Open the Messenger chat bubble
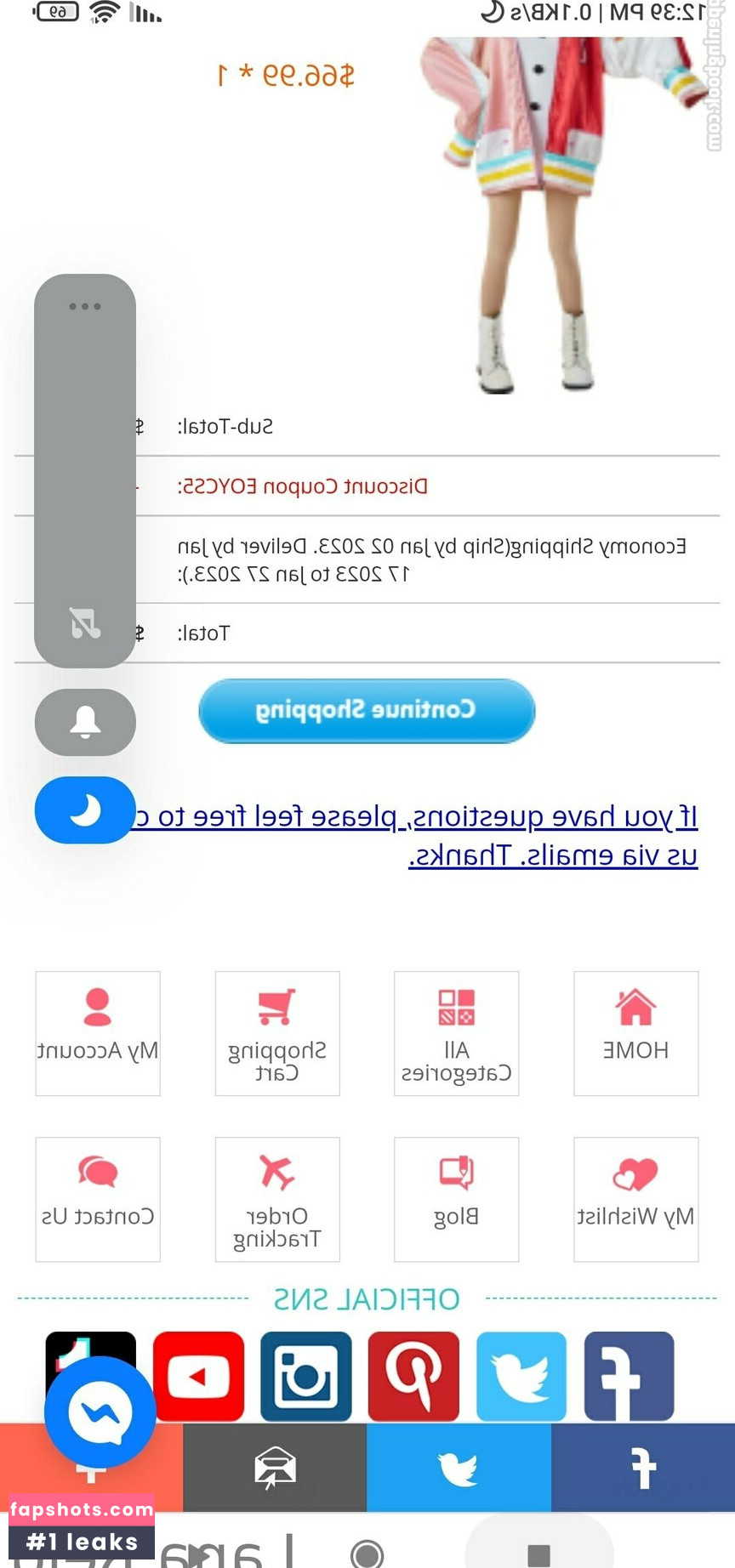Viewport: 735px width, 1568px height. pyautogui.click(x=100, y=1412)
